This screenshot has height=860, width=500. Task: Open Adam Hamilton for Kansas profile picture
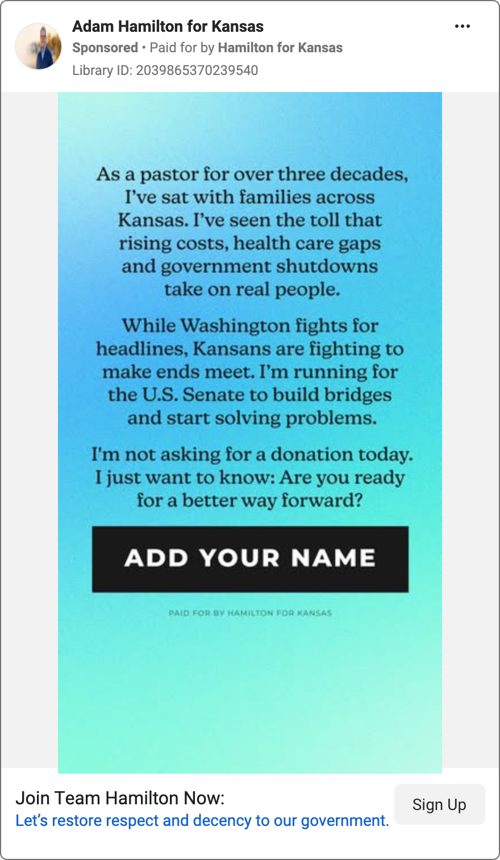tap(38, 46)
